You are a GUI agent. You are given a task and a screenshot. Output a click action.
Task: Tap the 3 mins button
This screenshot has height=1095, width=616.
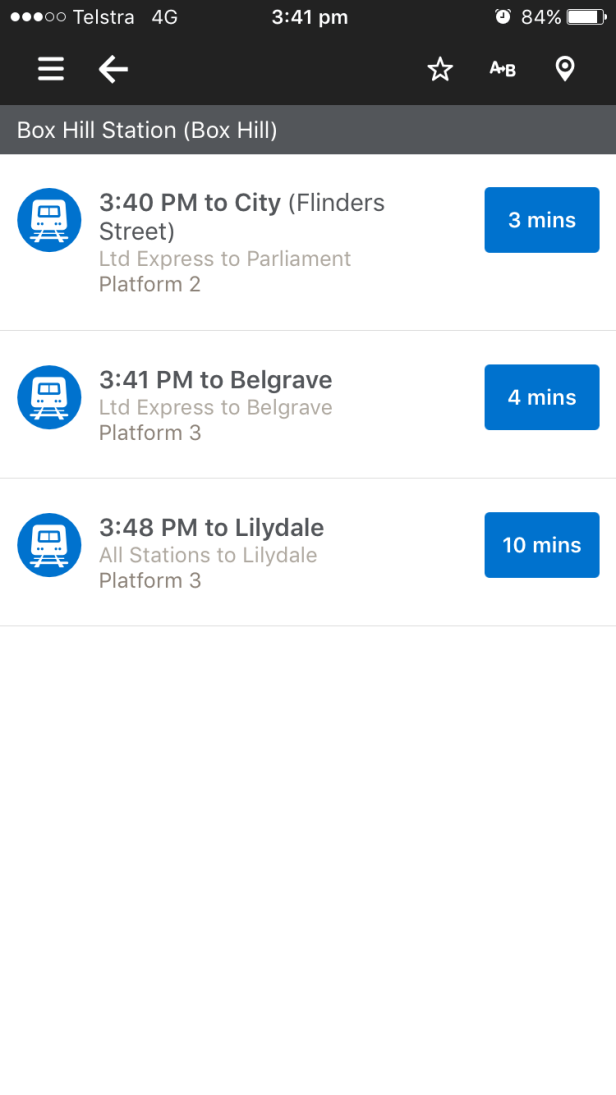pos(542,220)
